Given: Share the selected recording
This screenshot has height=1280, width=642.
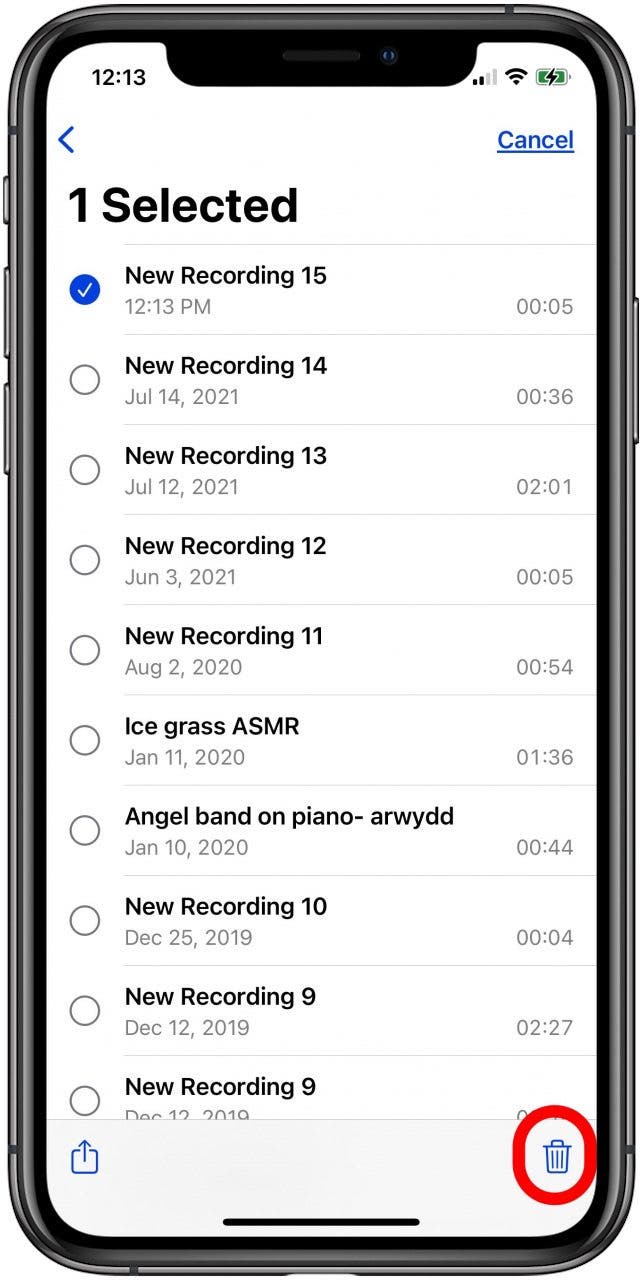Looking at the screenshot, I should click(x=85, y=1158).
